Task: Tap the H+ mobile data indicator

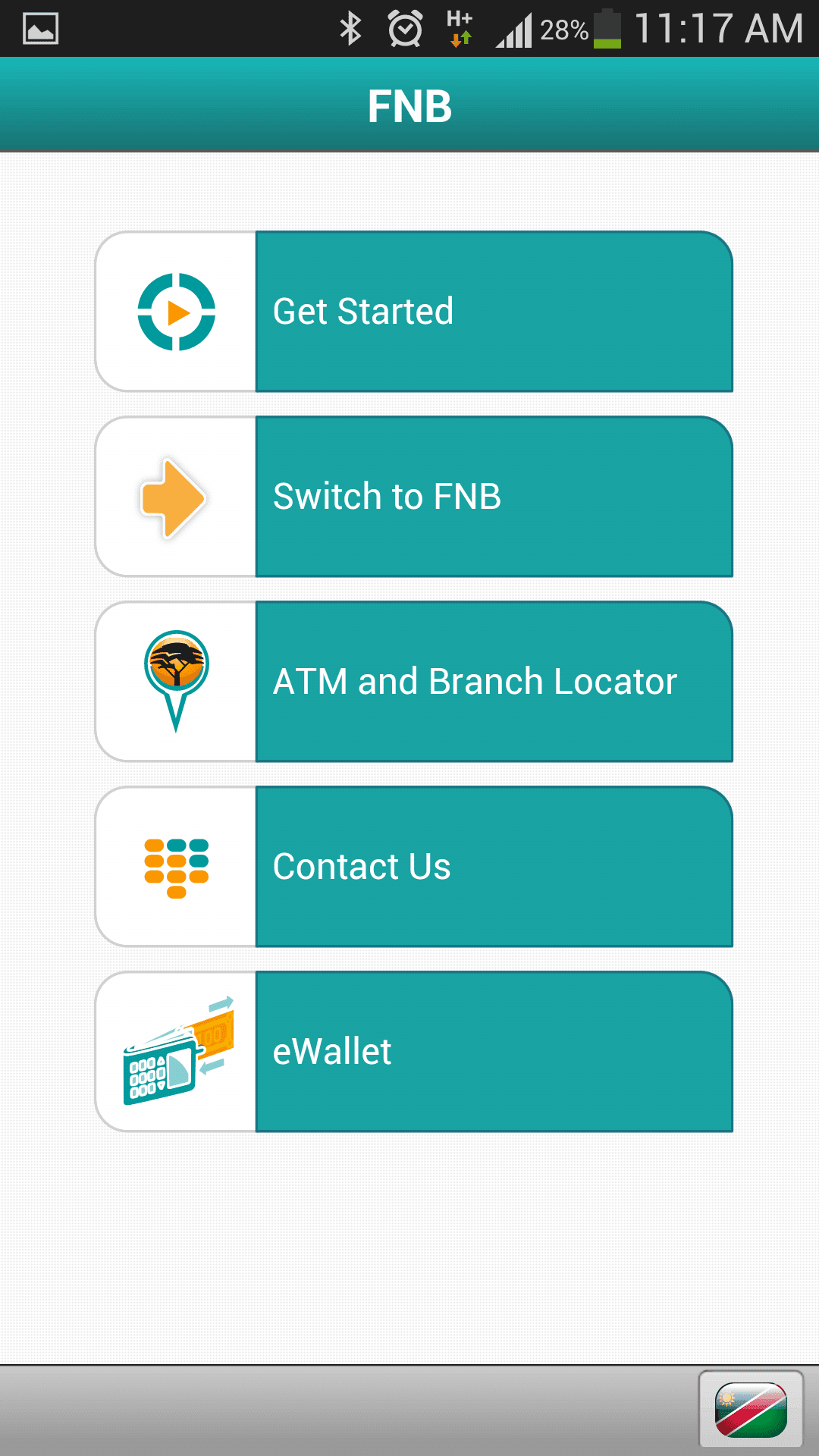Action: (x=460, y=29)
